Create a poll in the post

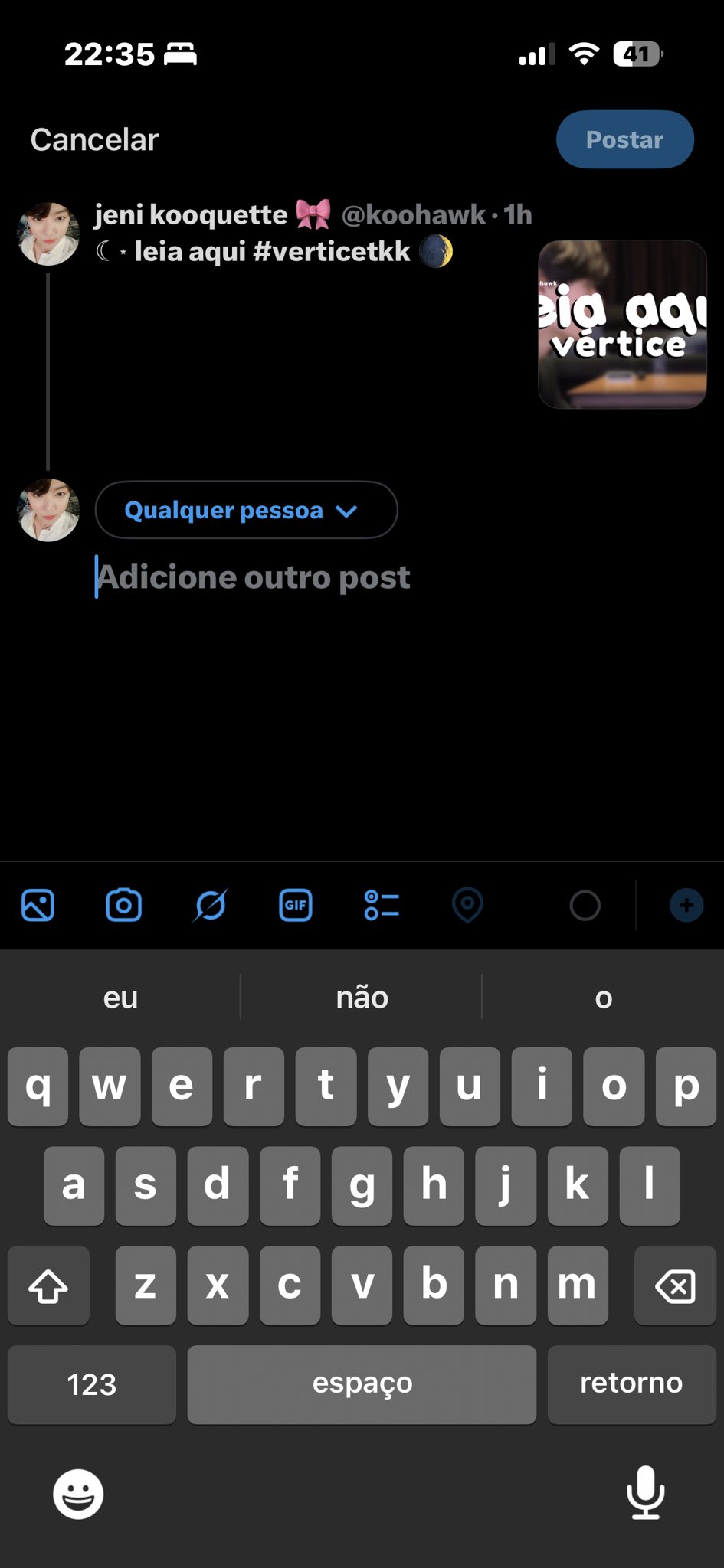[x=382, y=905]
